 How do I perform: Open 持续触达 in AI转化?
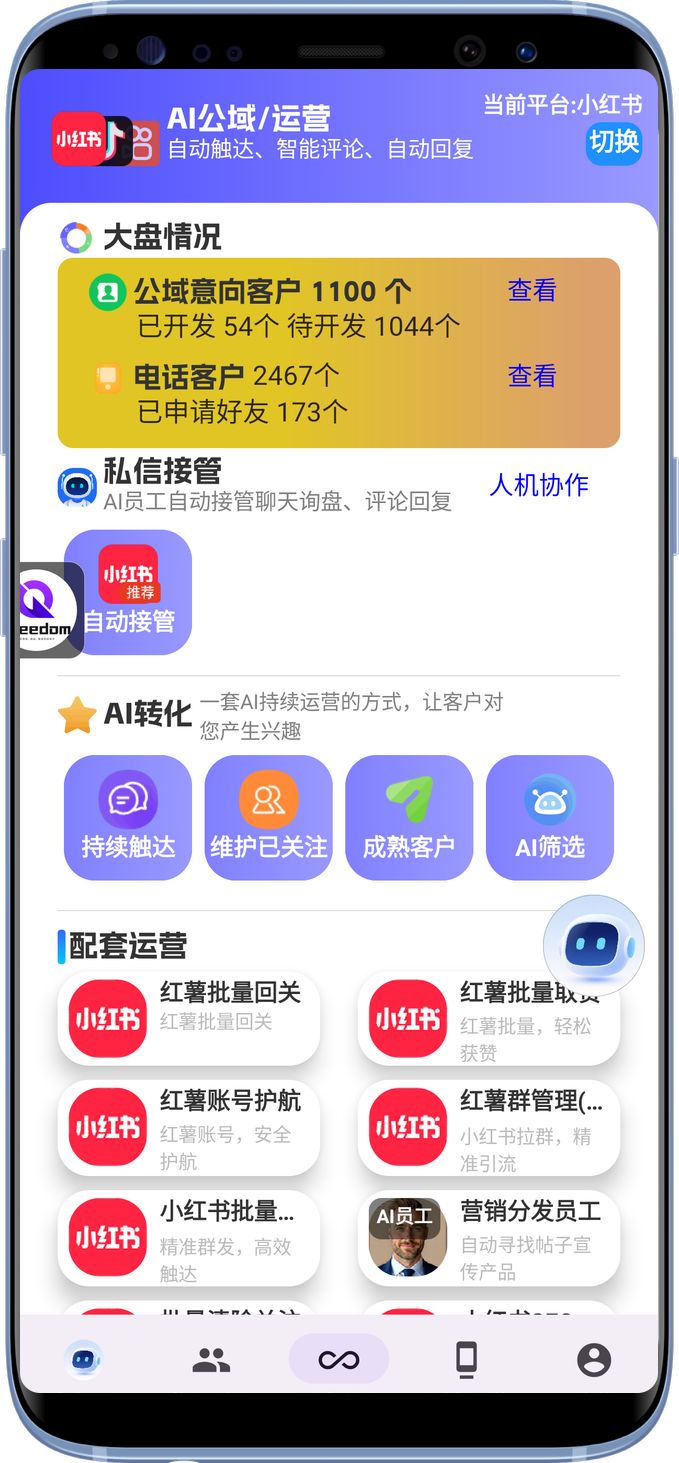tap(128, 818)
